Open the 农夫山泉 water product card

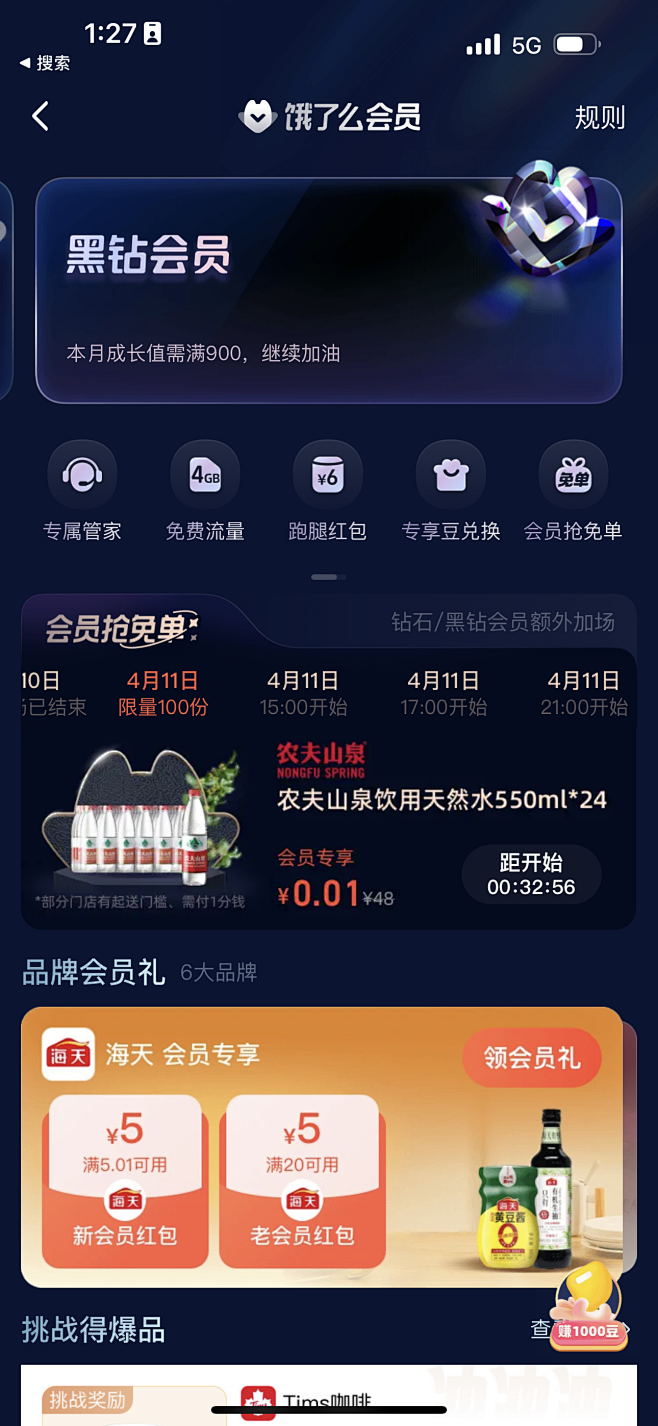tap(328, 826)
